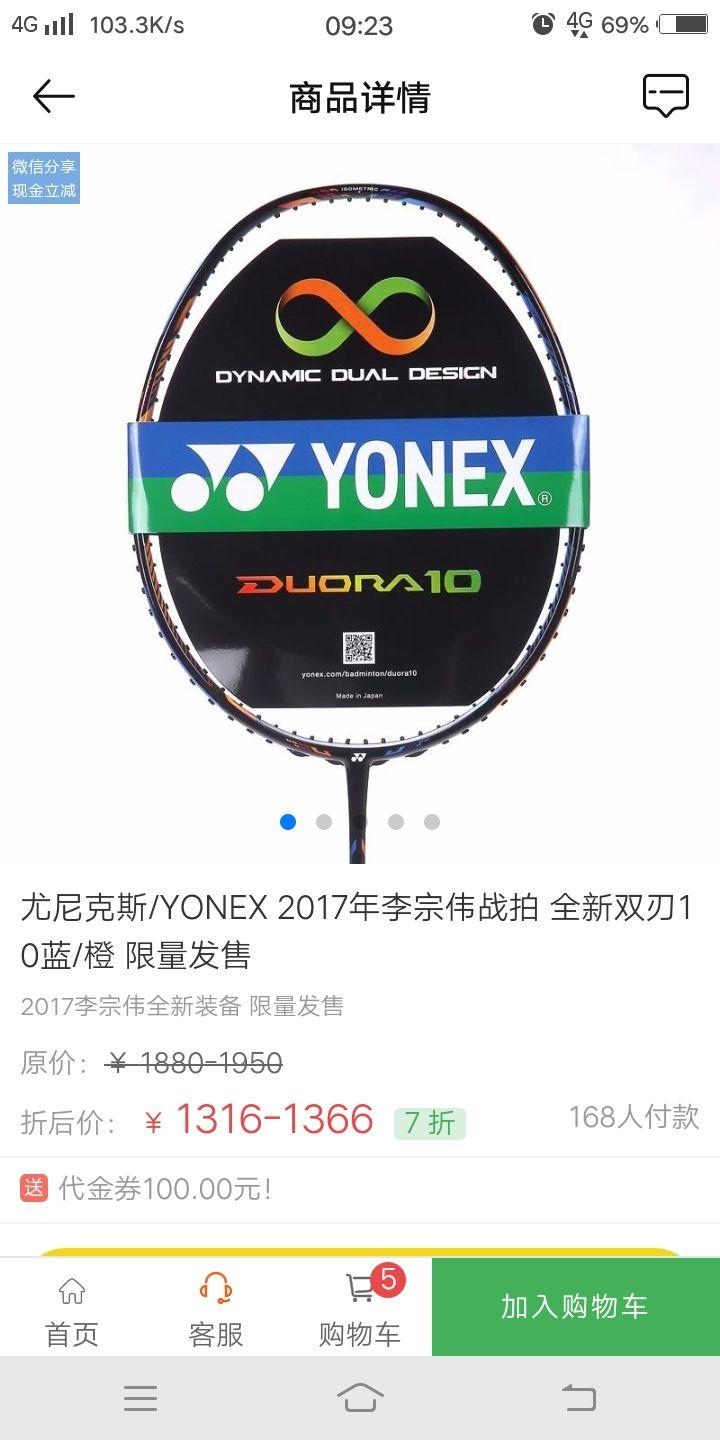Tap 加入购物车 to add to cart

click(x=575, y=1307)
